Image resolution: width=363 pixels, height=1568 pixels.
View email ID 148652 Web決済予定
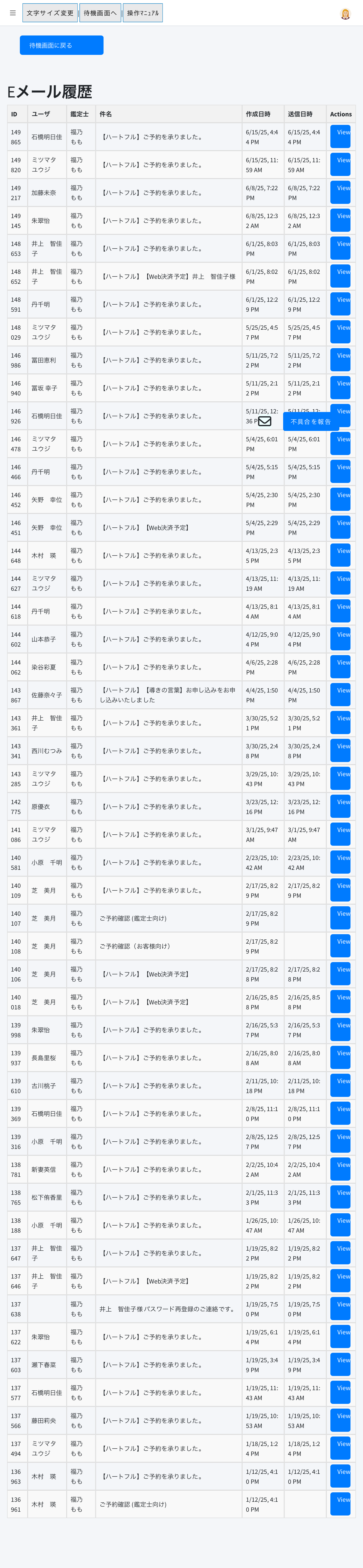pyautogui.click(x=341, y=276)
